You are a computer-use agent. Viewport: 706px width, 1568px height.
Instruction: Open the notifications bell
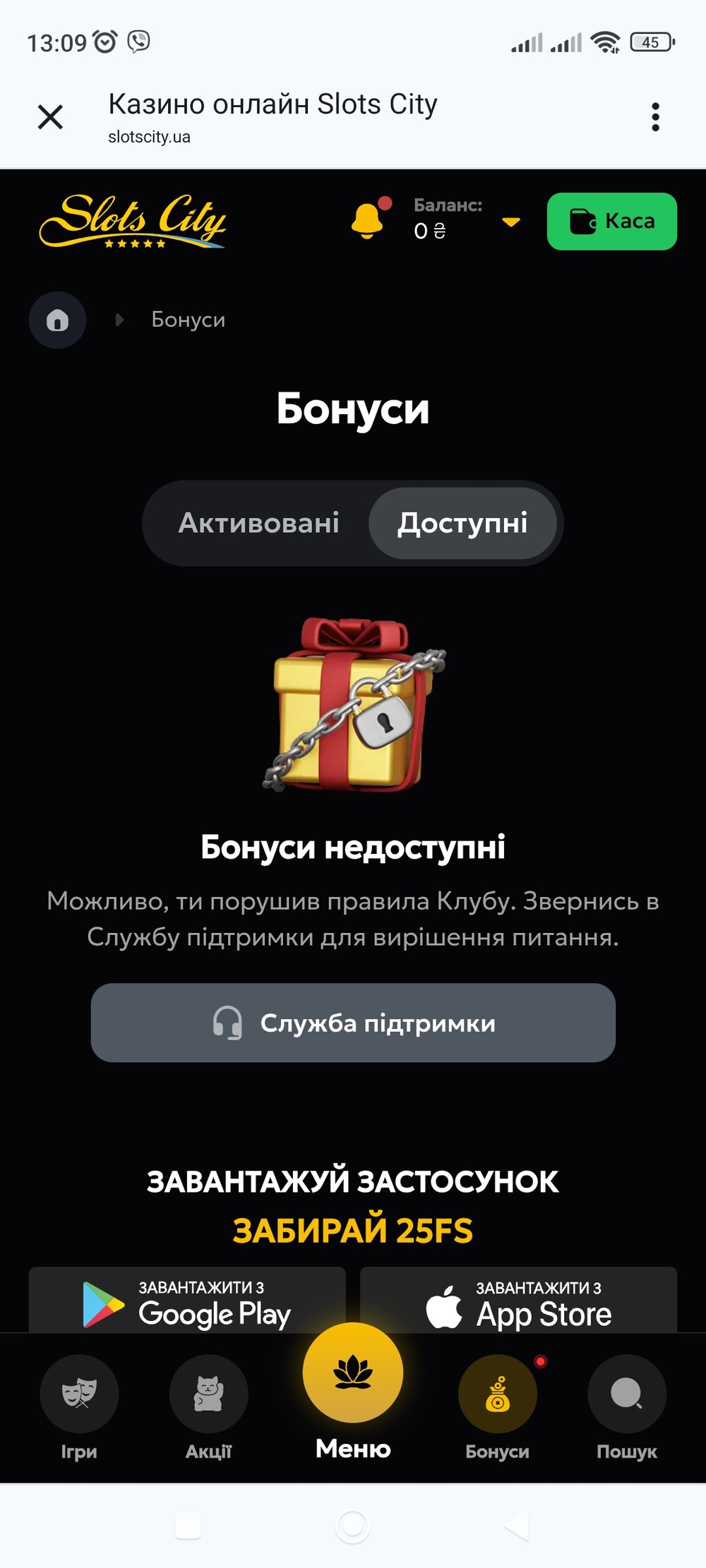(x=369, y=219)
